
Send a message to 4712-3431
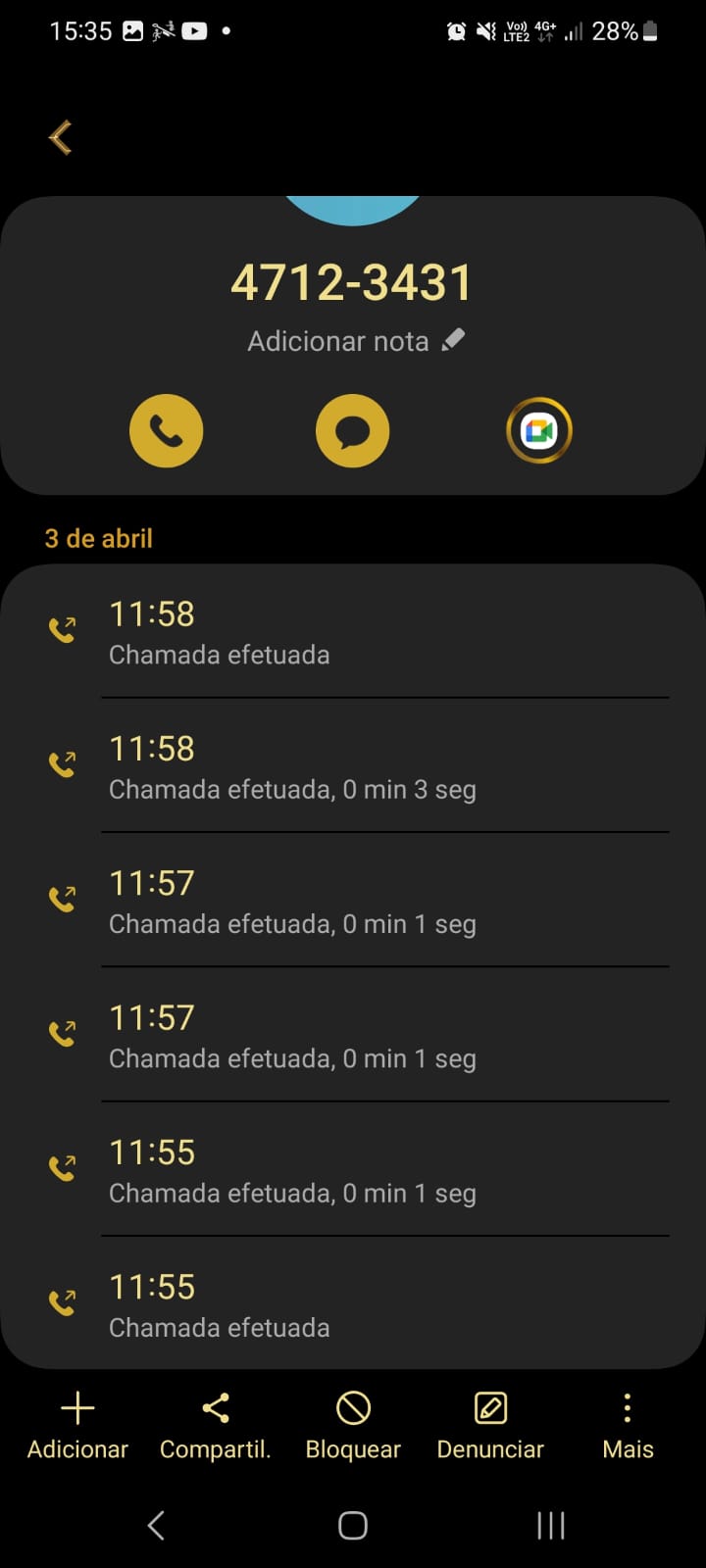click(x=352, y=430)
